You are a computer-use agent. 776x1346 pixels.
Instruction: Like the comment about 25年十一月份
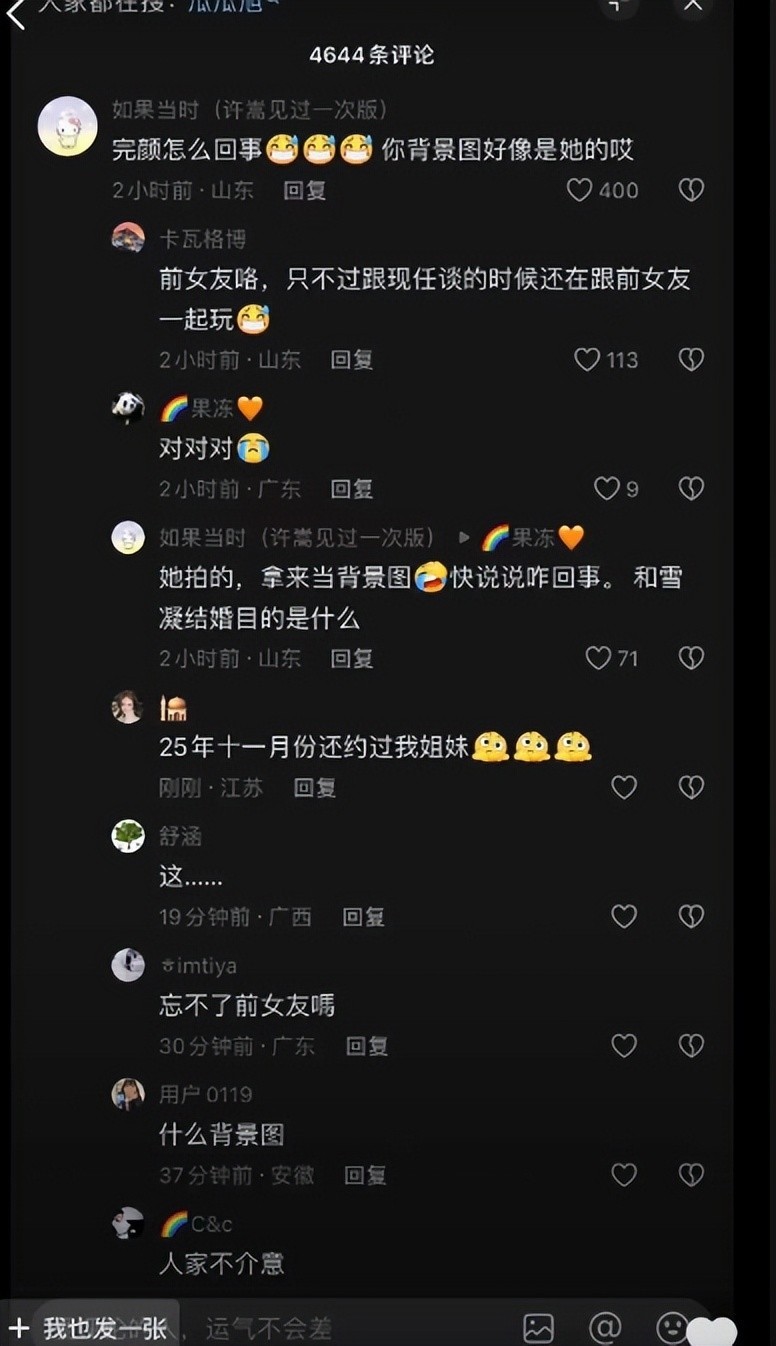pos(624,788)
